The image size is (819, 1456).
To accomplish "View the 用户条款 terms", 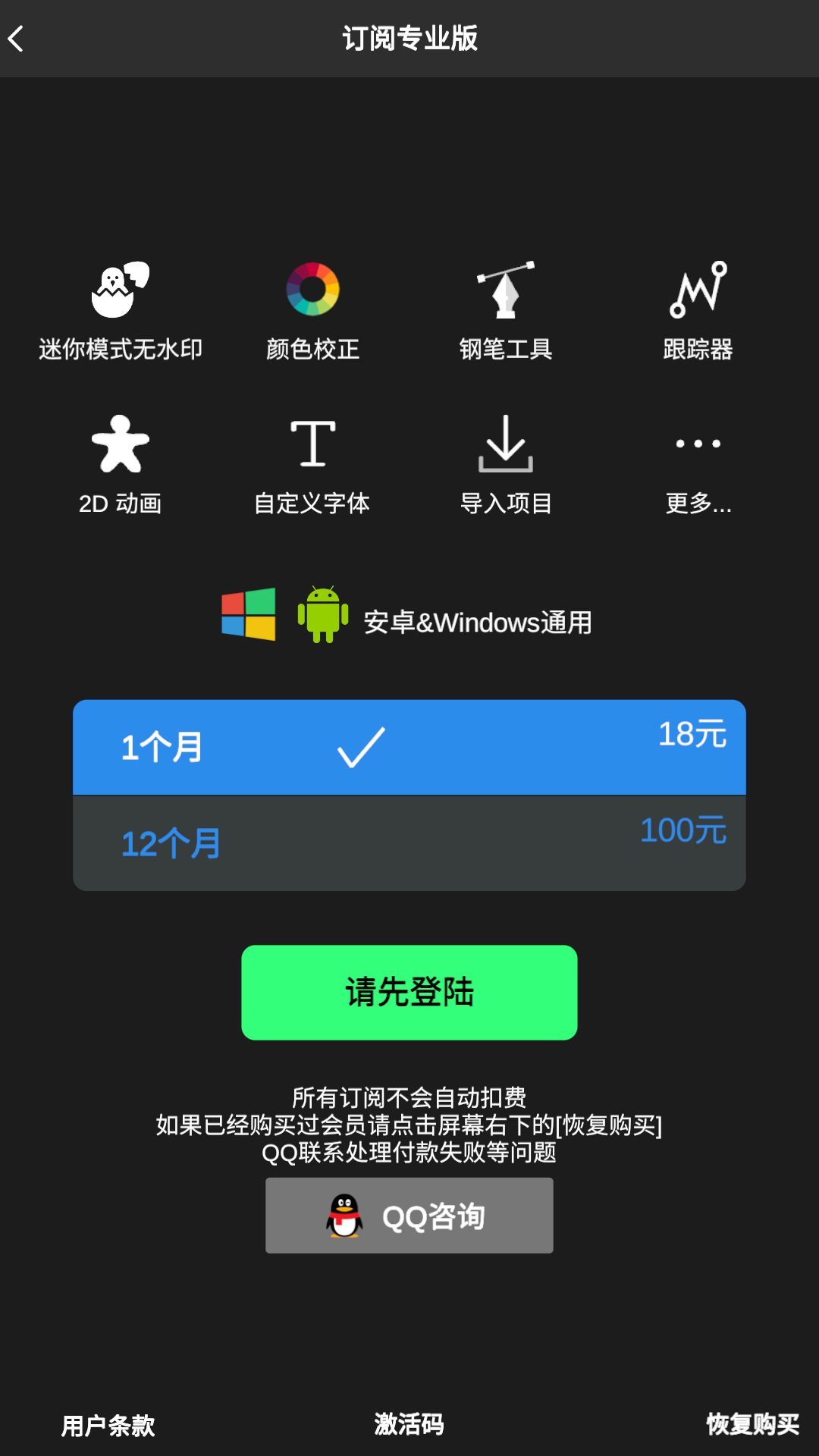I will coord(108,1426).
